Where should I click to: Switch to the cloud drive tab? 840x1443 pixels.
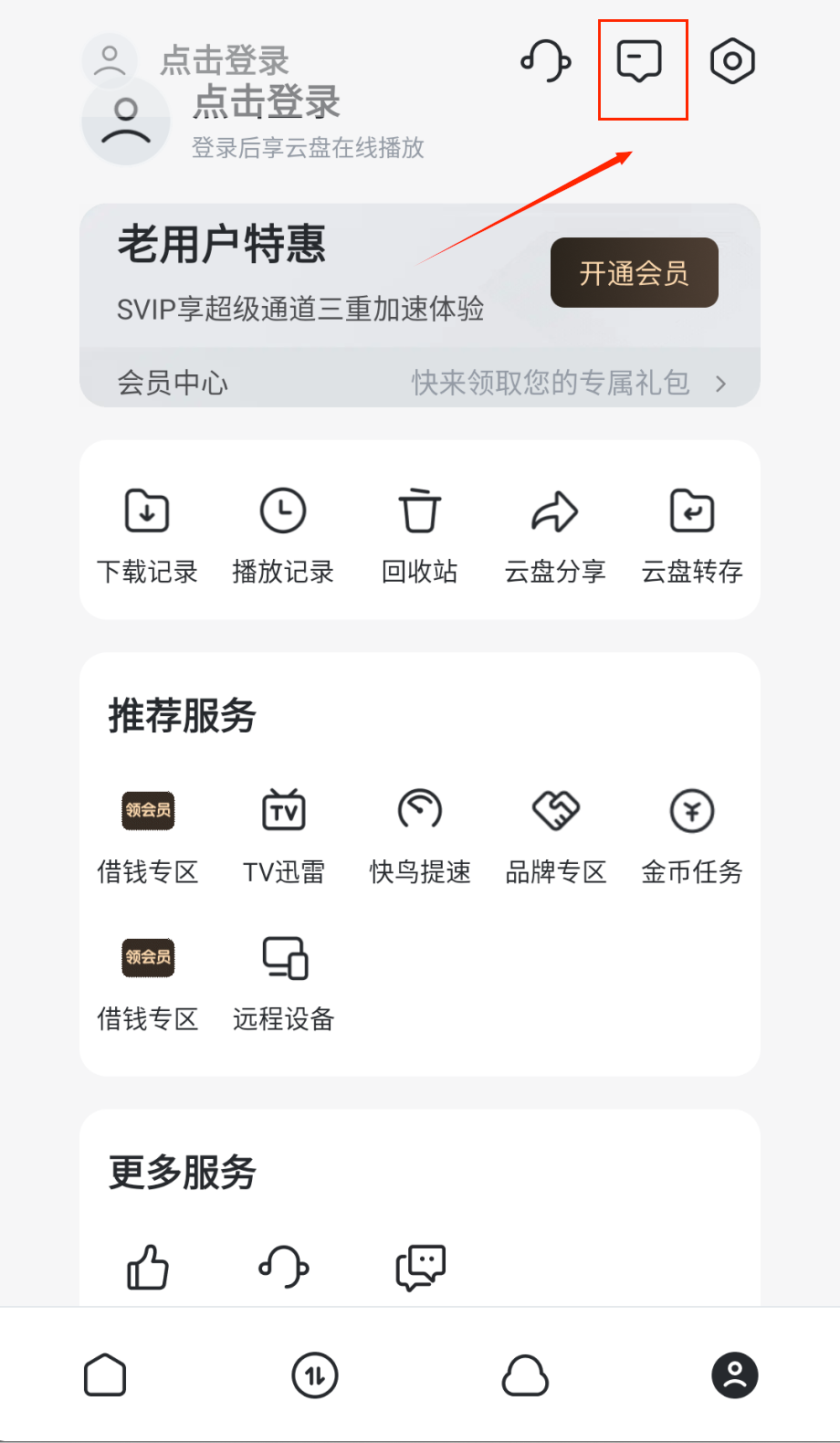pos(525,1375)
